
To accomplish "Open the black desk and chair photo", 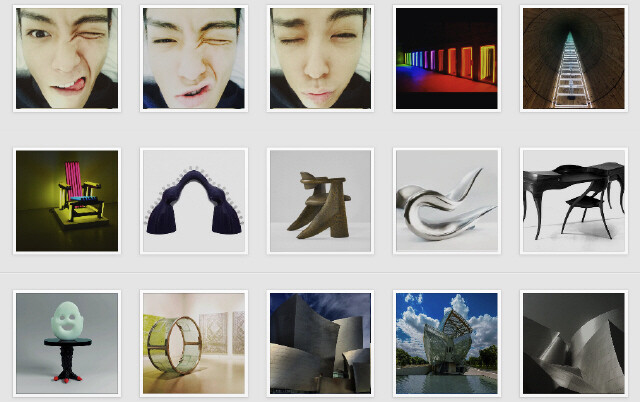I will [x=572, y=201].
